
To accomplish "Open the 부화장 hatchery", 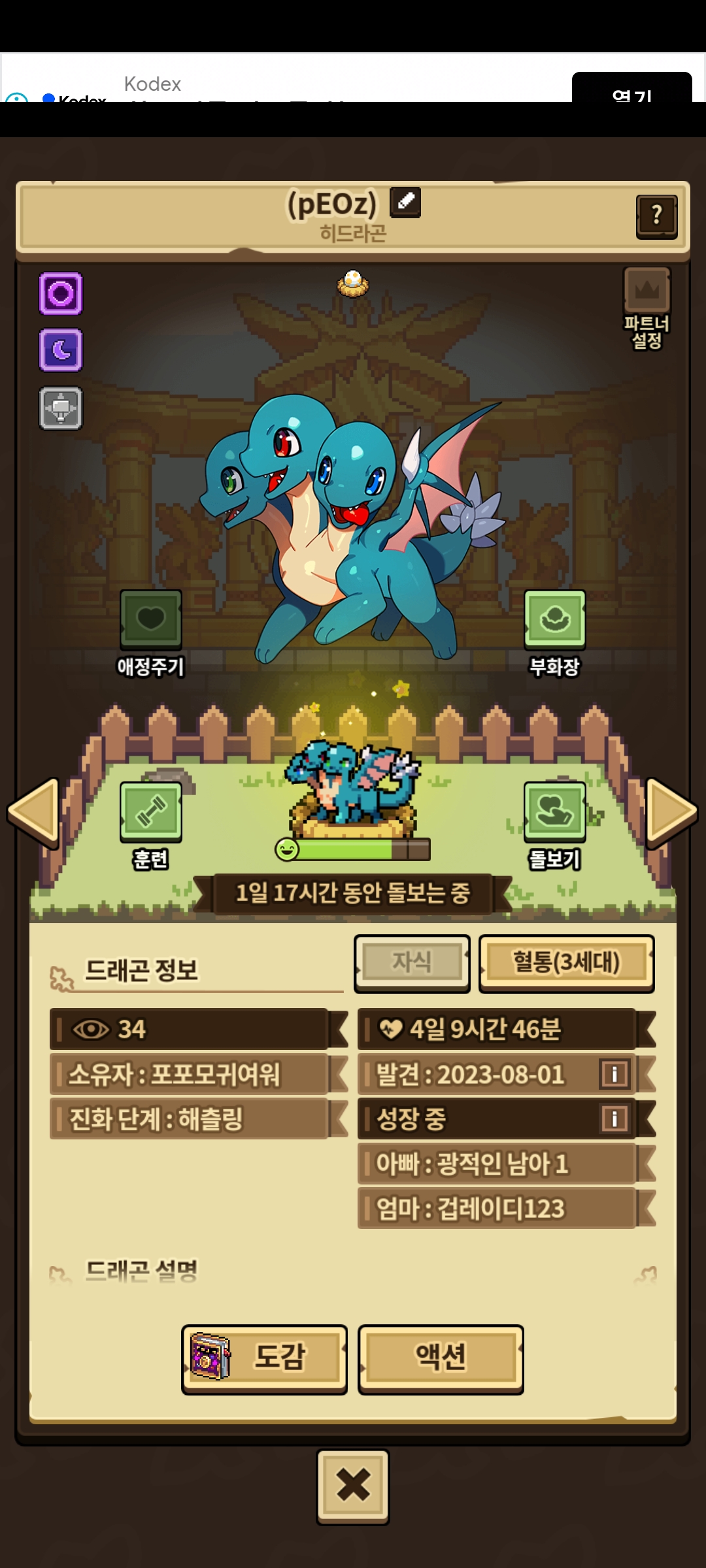I will [554, 621].
